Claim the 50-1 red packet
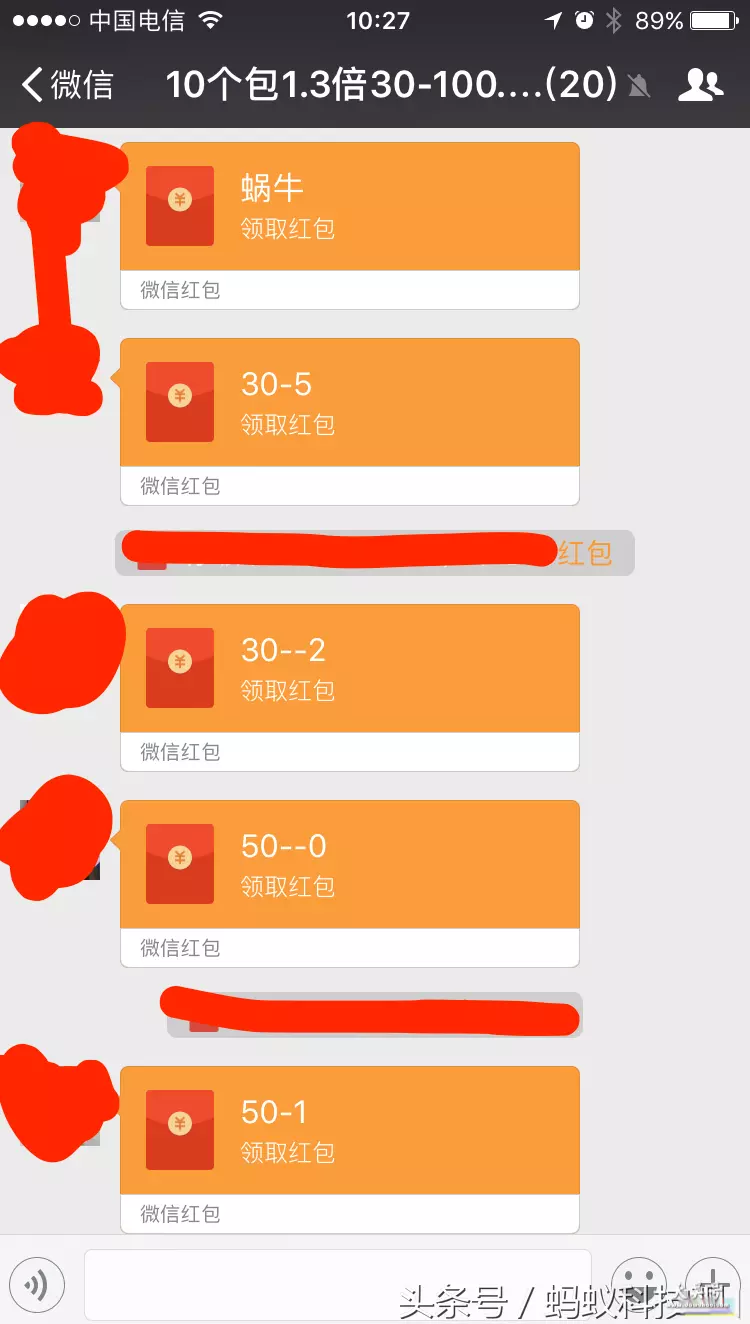750x1324 pixels. pos(350,1150)
